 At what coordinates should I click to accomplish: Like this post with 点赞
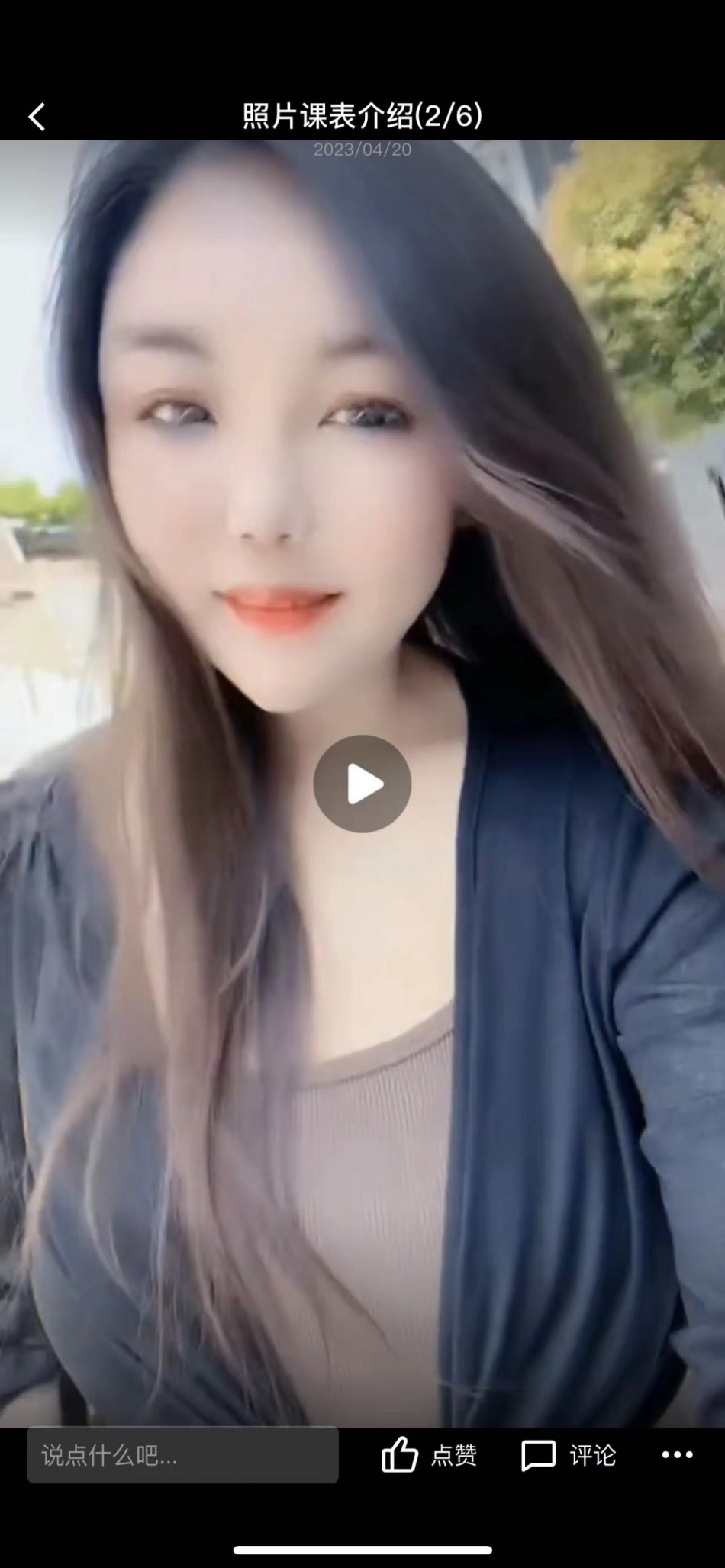click(x=429, y=1455)
